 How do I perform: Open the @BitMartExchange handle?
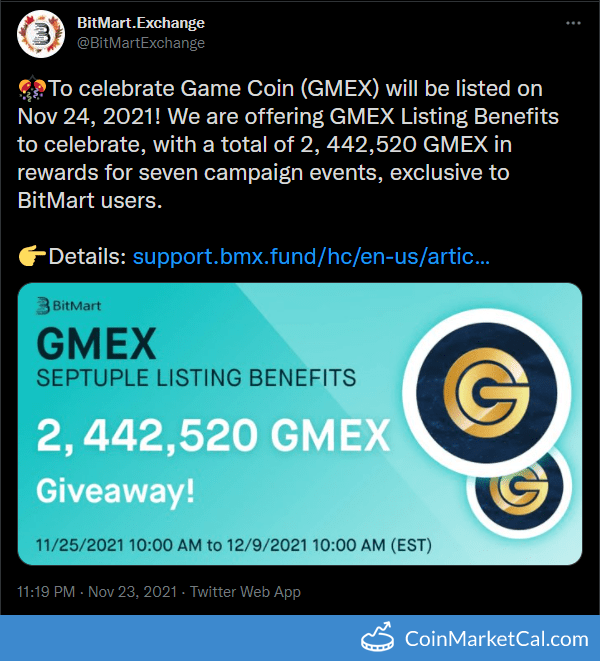pyautogui.click(x=141, y=43)
